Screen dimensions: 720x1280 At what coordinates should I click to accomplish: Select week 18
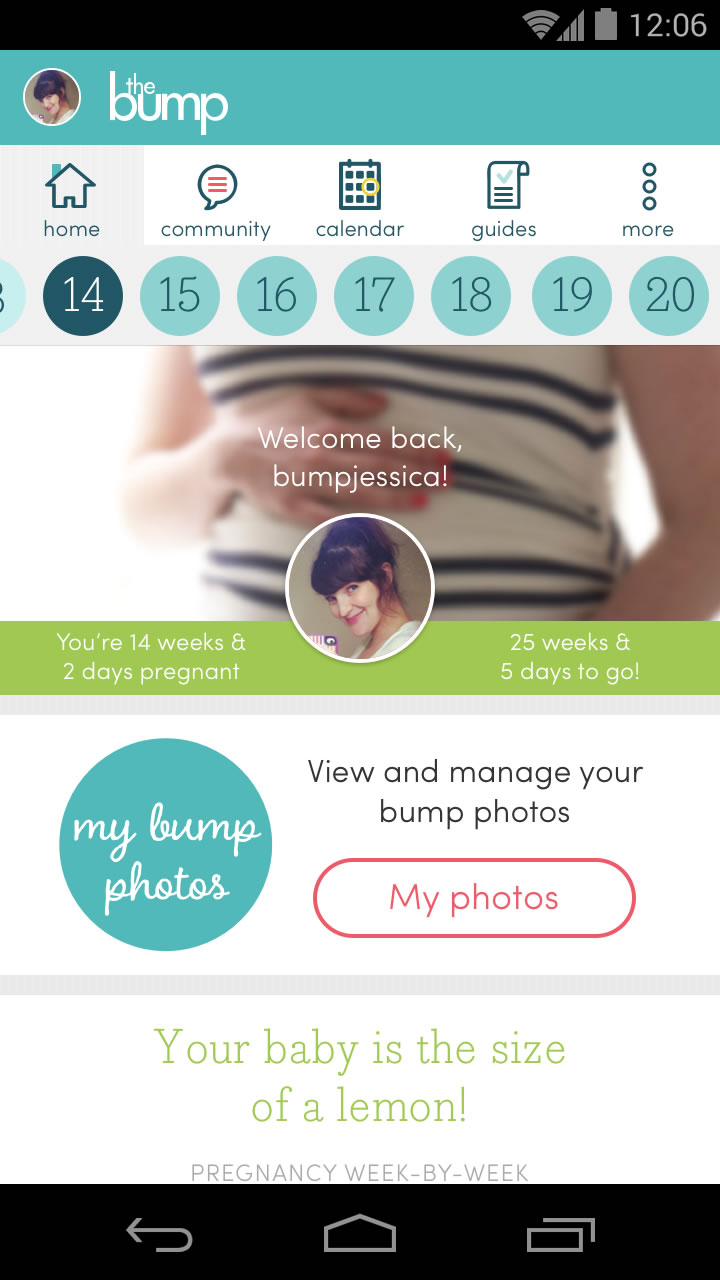coord(471,295)
